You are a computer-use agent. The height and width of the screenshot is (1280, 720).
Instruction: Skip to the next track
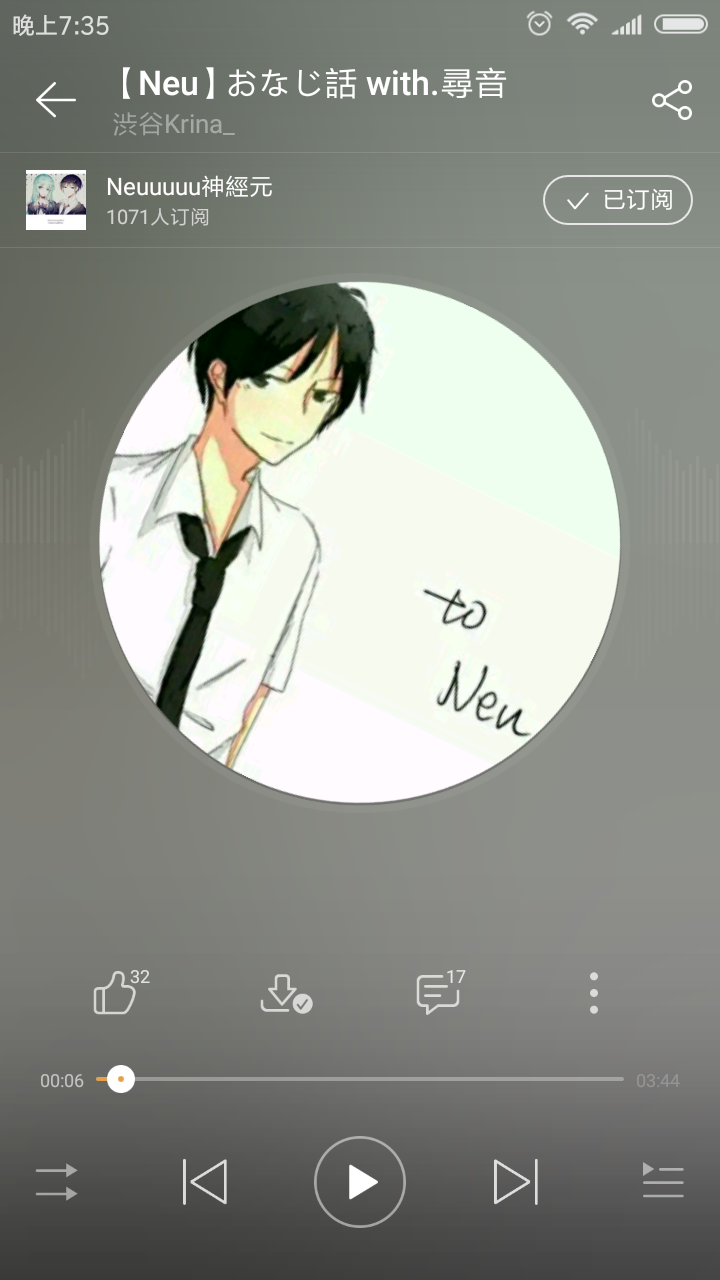pyautogui.click(x=515, y=1182)
